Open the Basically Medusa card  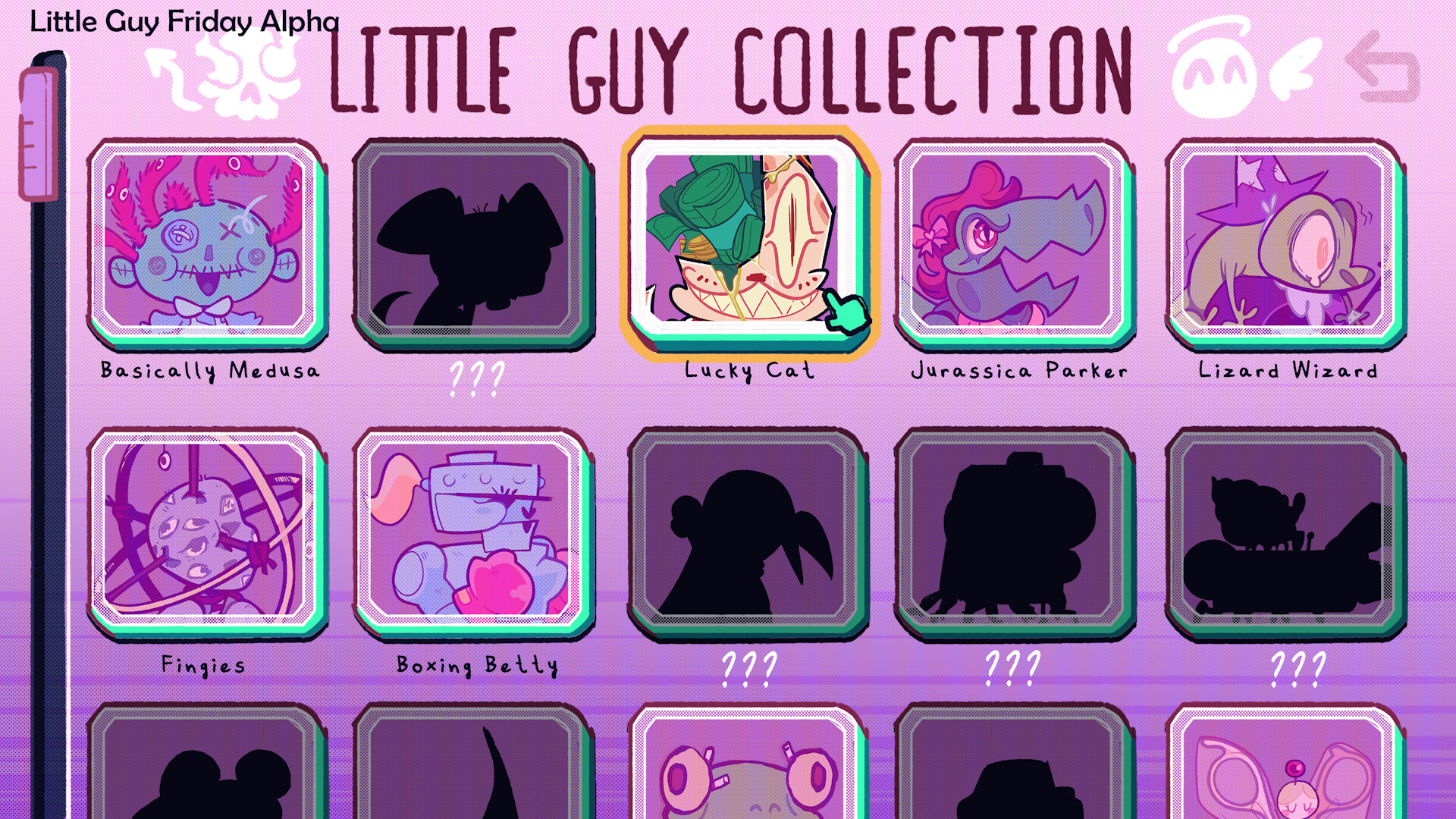[x=206, y=243]
